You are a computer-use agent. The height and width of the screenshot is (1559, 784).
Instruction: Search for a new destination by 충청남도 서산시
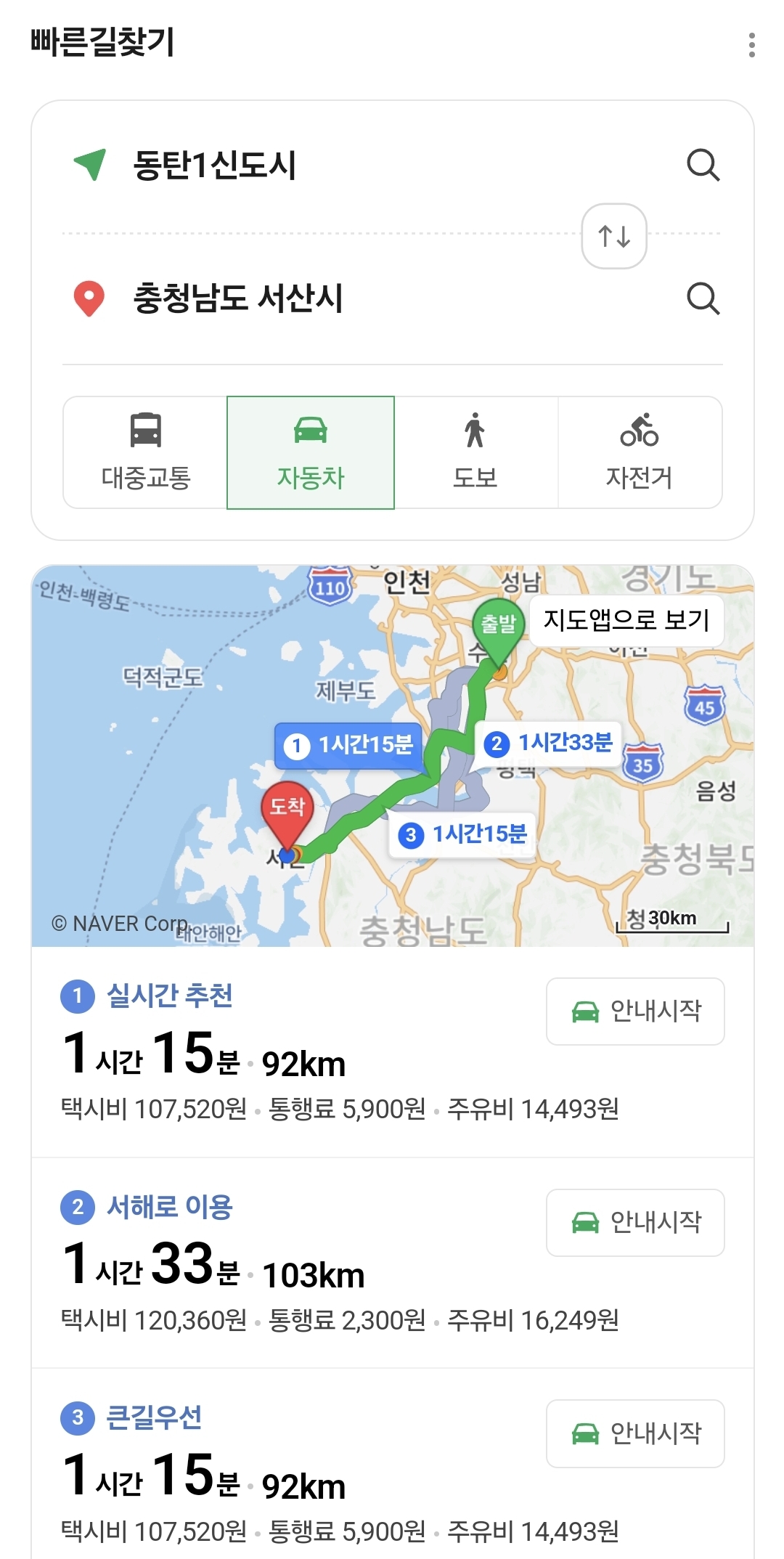point(703,298)
